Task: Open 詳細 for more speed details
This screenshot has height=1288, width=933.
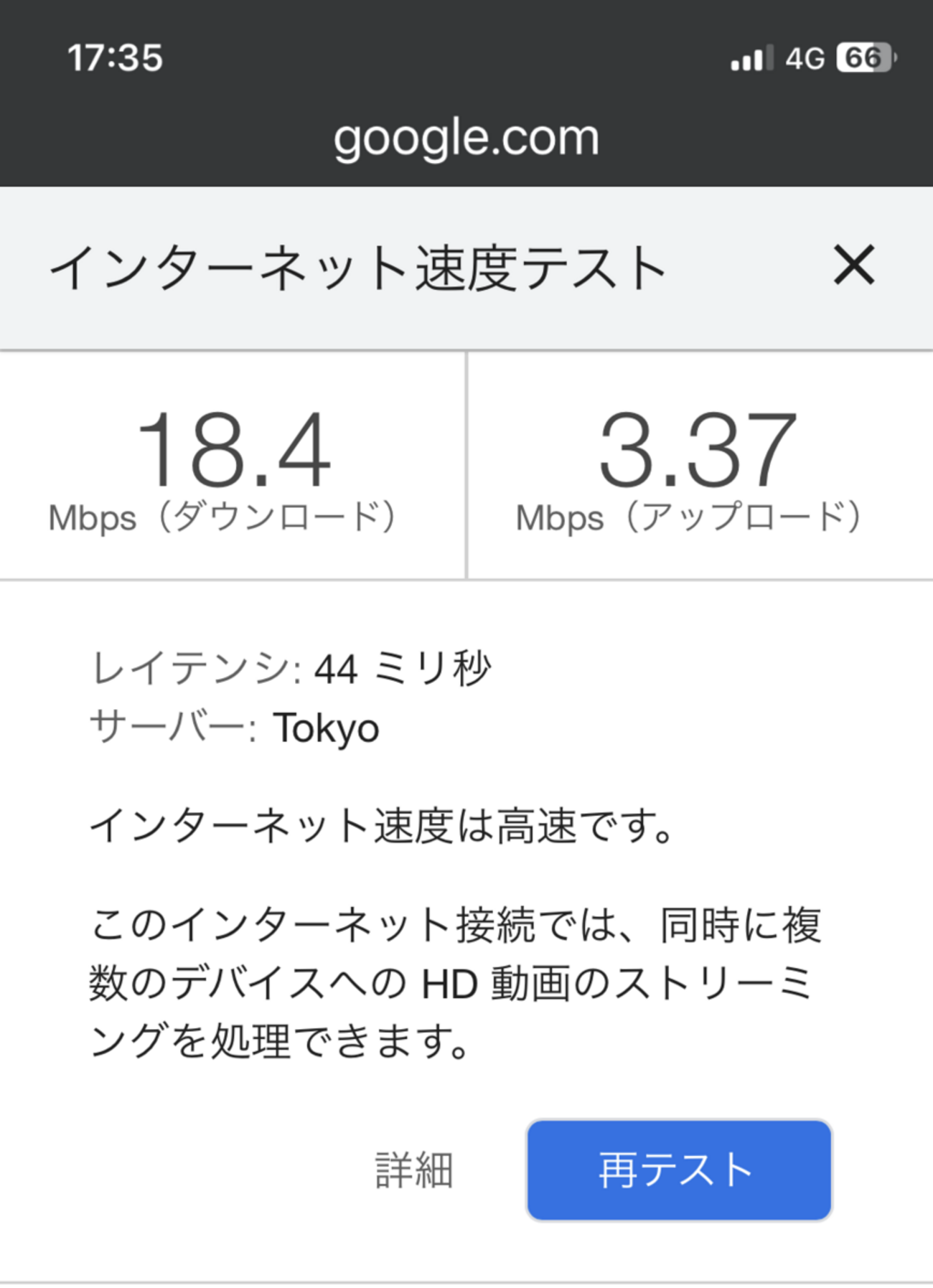Action: (x=414, y=1170)
